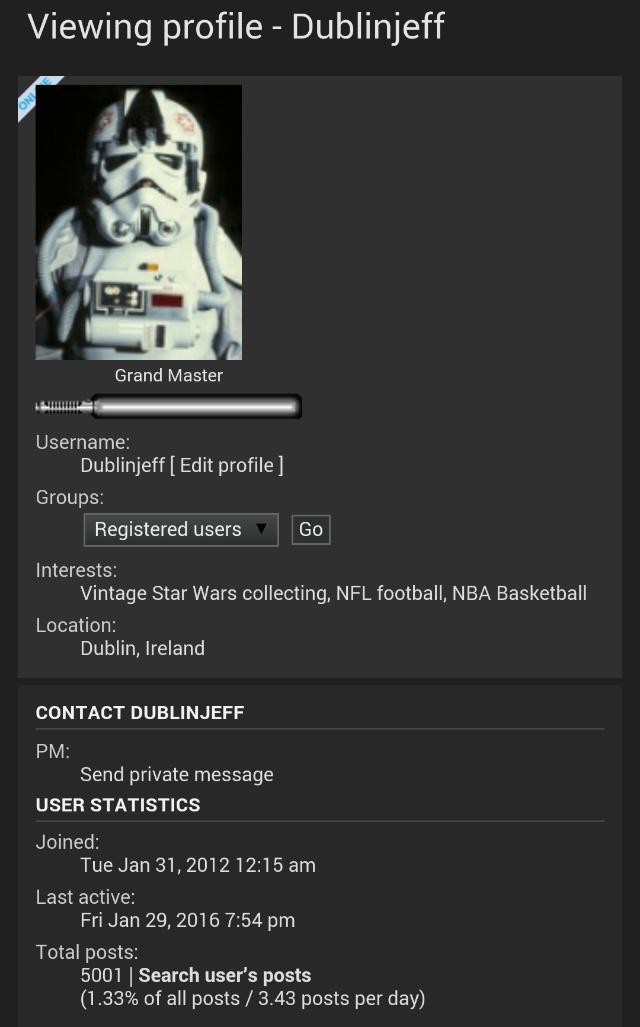Open Search user's posts link
Image resolution: width=640 pixels, height=1027 pixels.
[x=225, y=975]
